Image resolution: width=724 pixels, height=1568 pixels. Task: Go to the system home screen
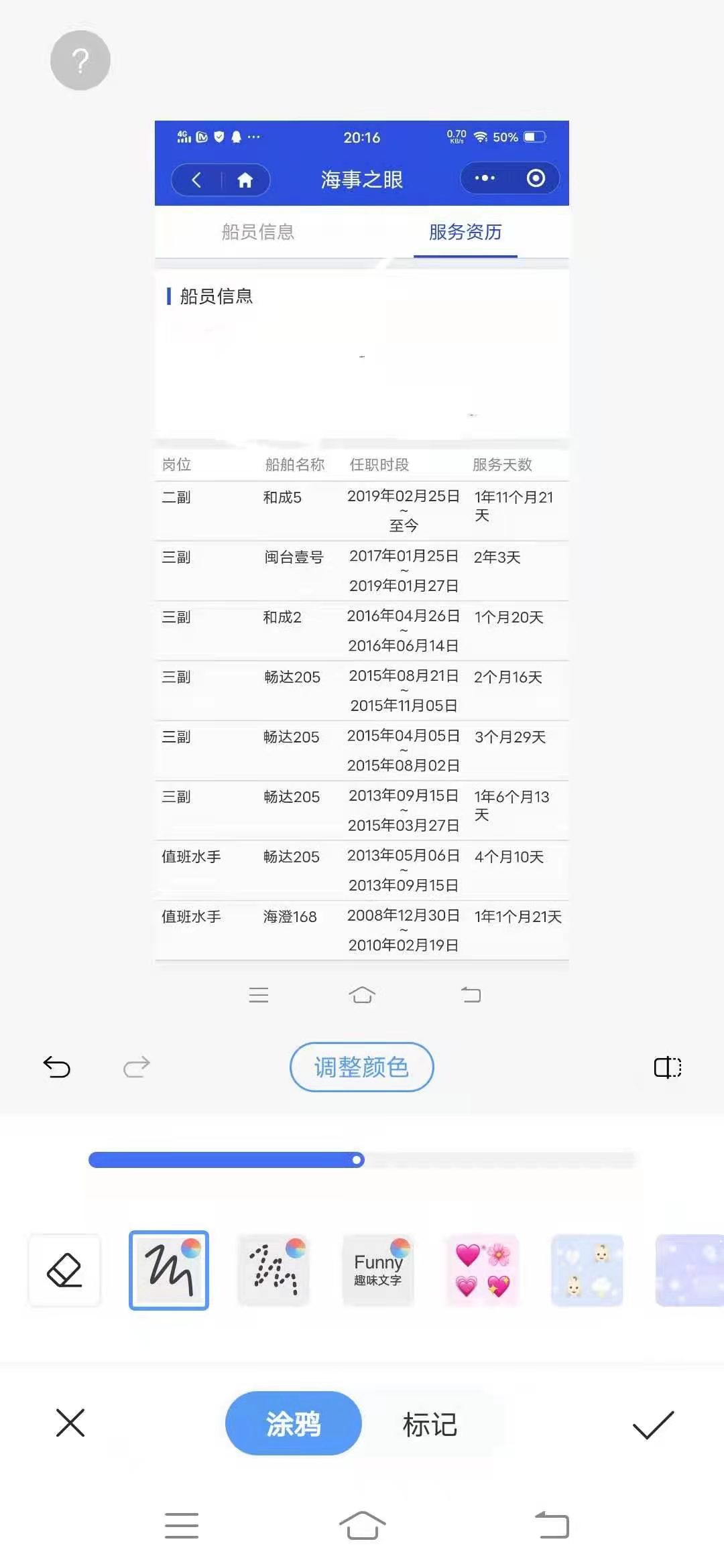click(362, 1526)
